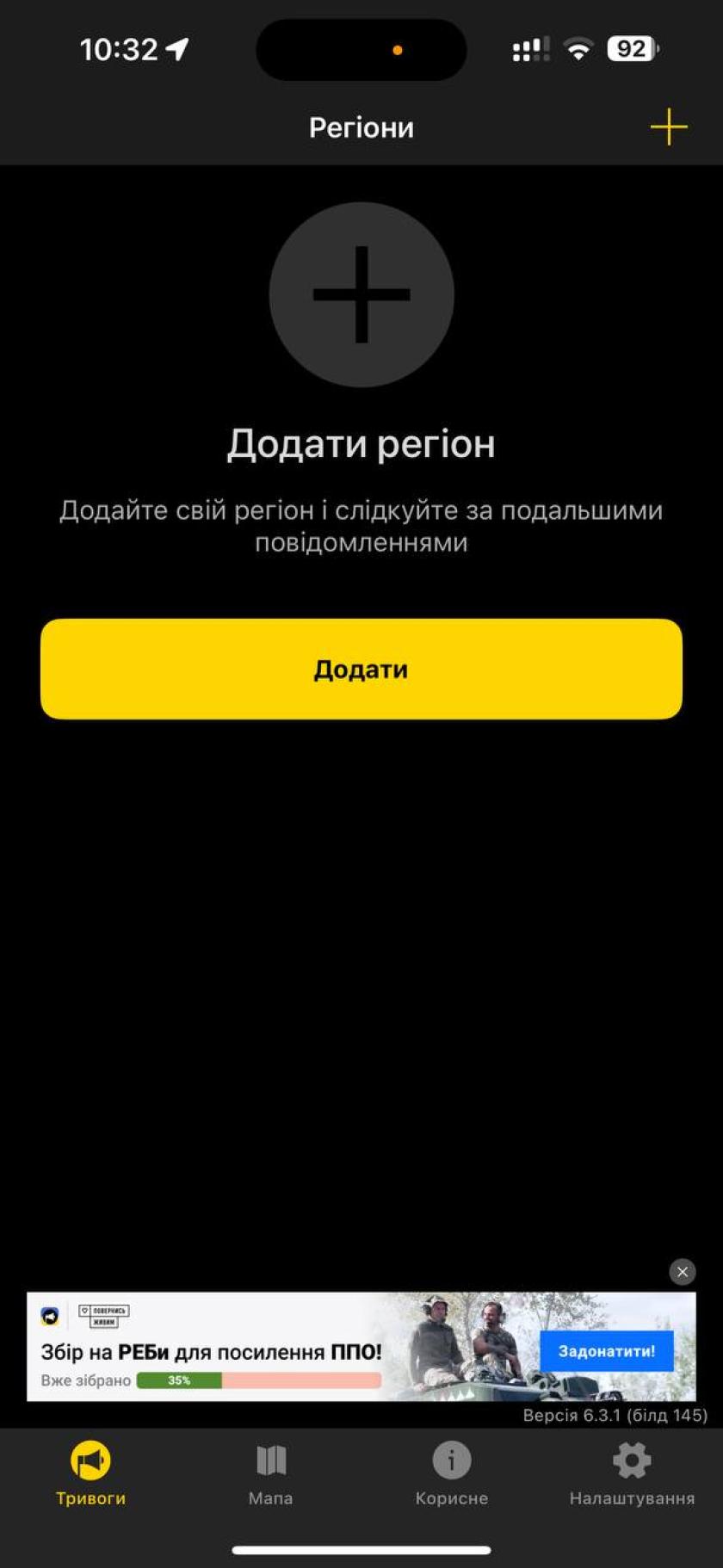
Task: Tap the yellow plus icon in header
Action: [669, 127]
